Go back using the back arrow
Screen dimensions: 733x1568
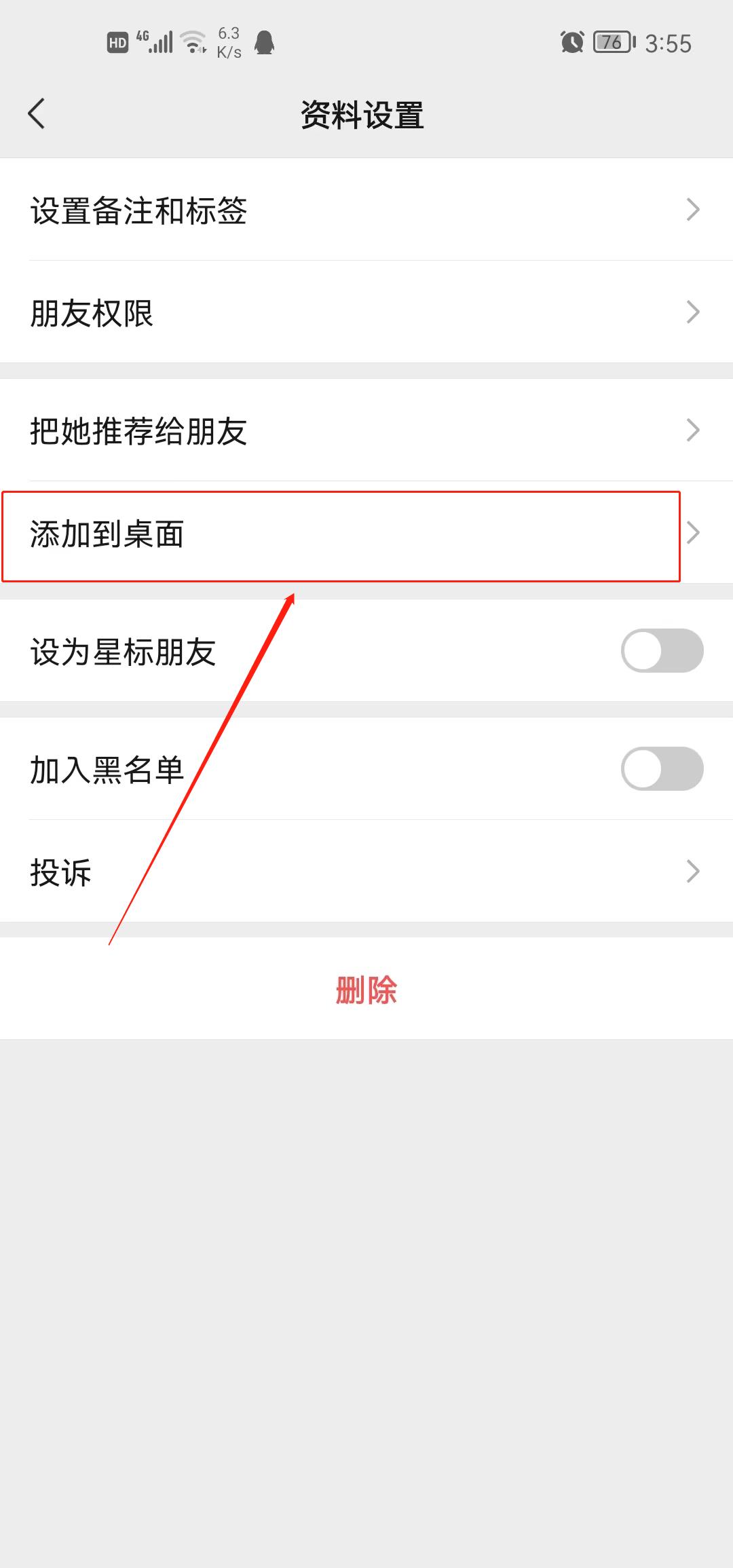tap(37, 113)
